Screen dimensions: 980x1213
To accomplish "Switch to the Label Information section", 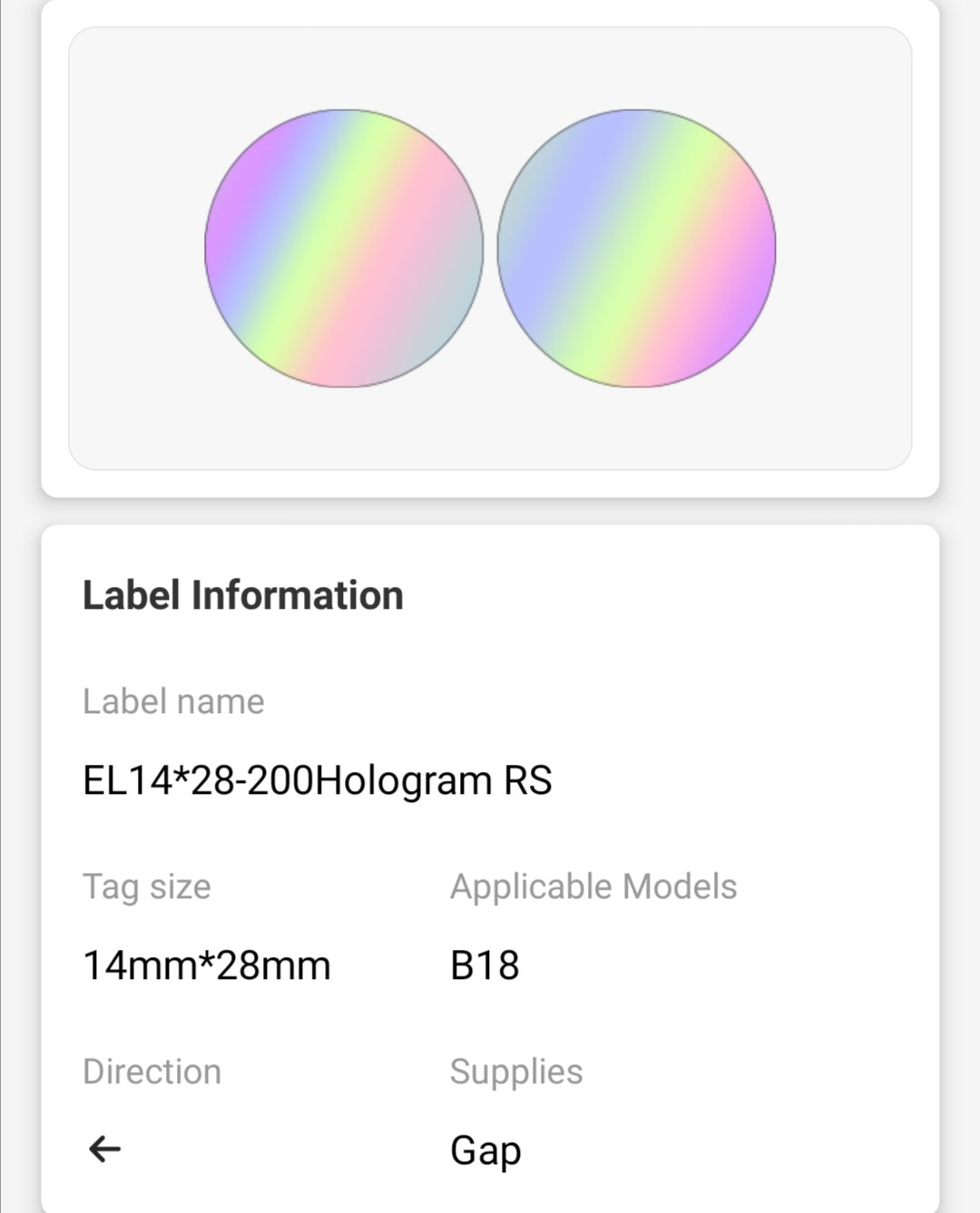I will click(242, 594).
